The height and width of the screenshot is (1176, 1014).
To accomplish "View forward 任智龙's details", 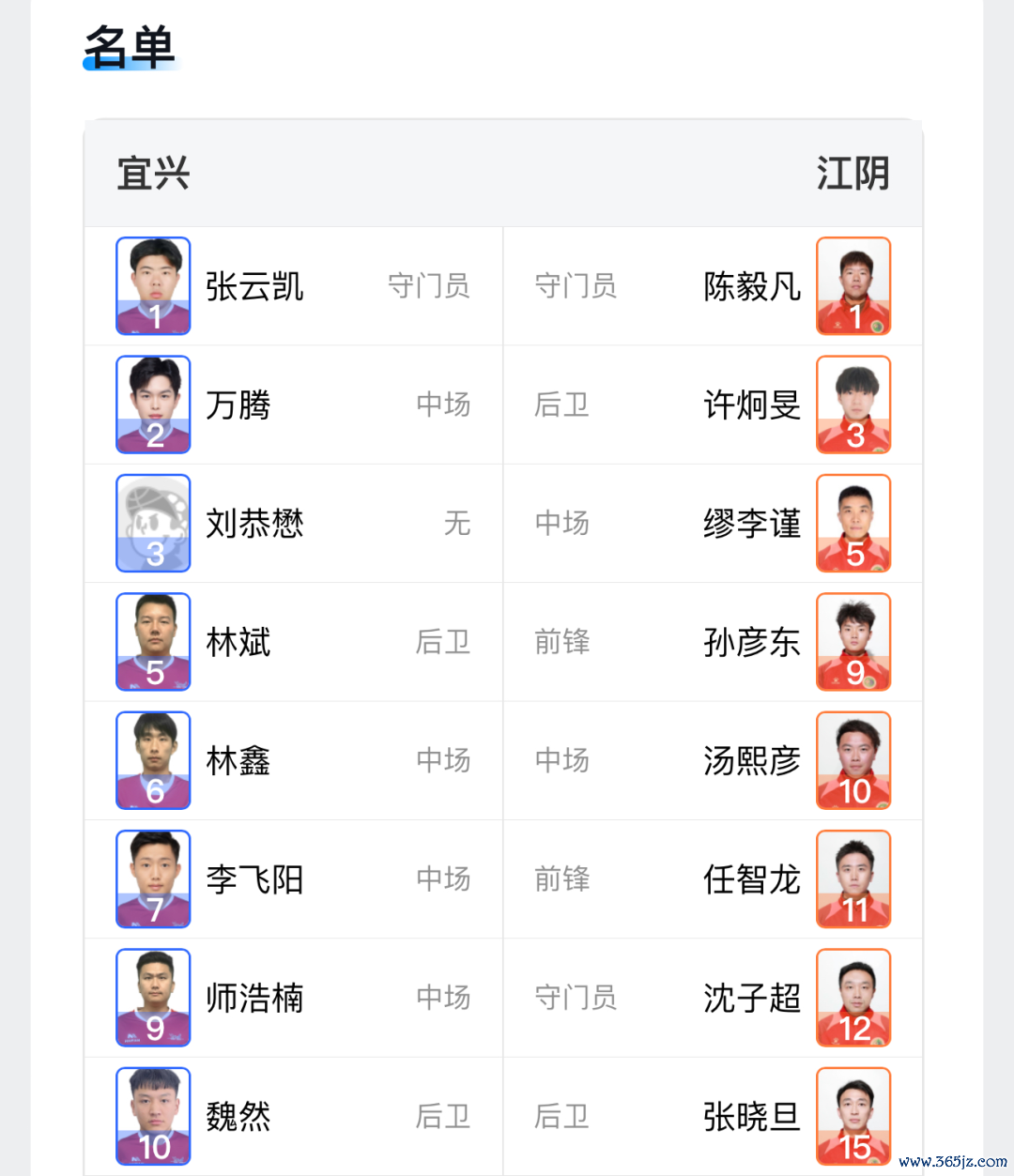I will 751,879.
